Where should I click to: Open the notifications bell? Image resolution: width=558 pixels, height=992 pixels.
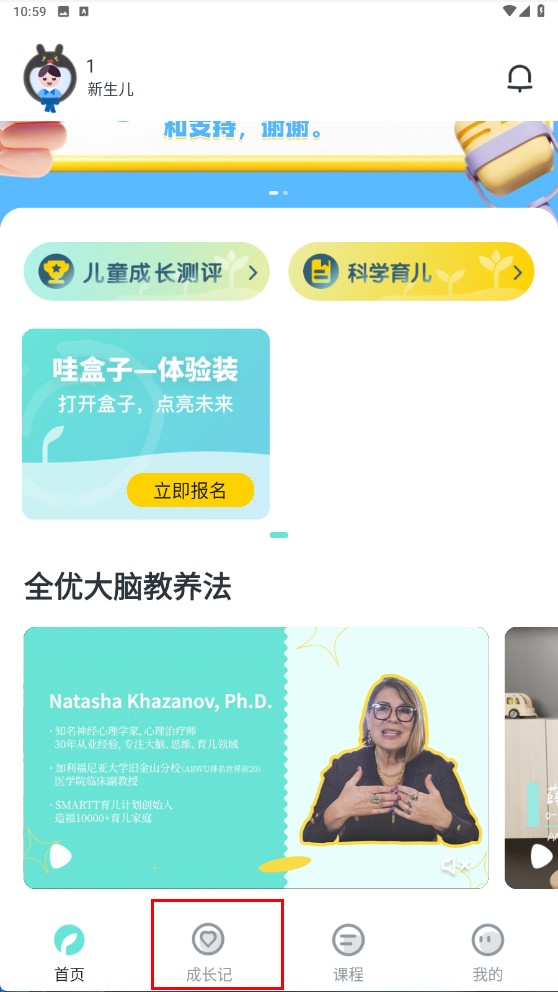tap(519, 79)
